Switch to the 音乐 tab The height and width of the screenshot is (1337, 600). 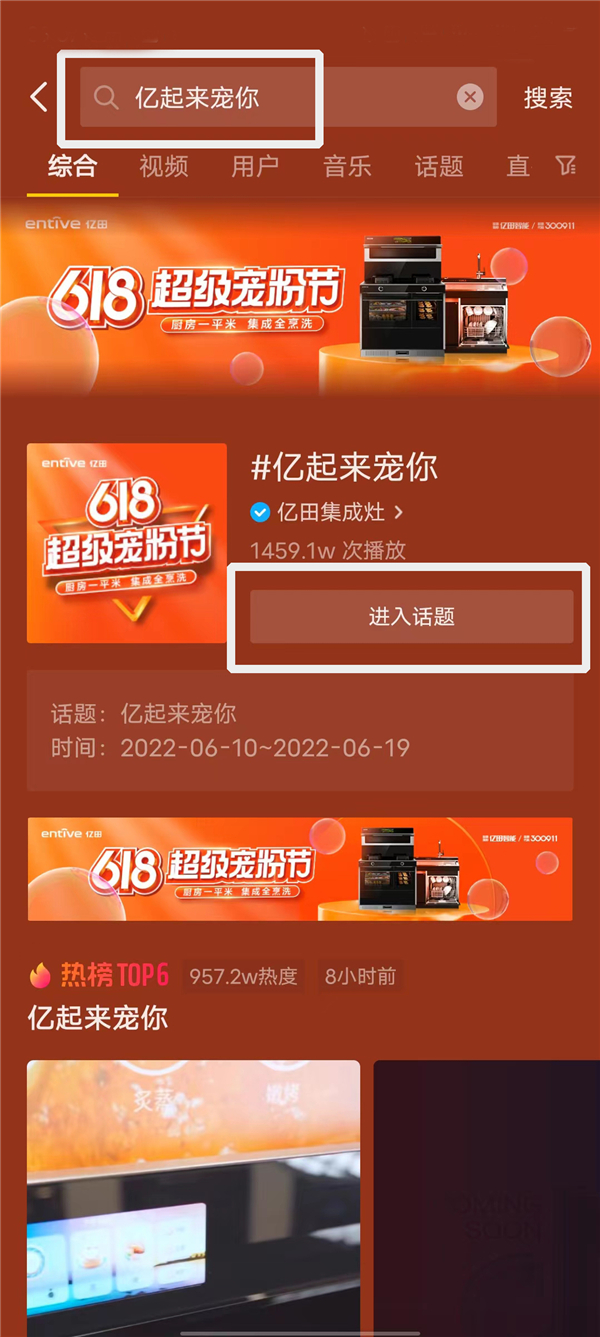(347, 166)
